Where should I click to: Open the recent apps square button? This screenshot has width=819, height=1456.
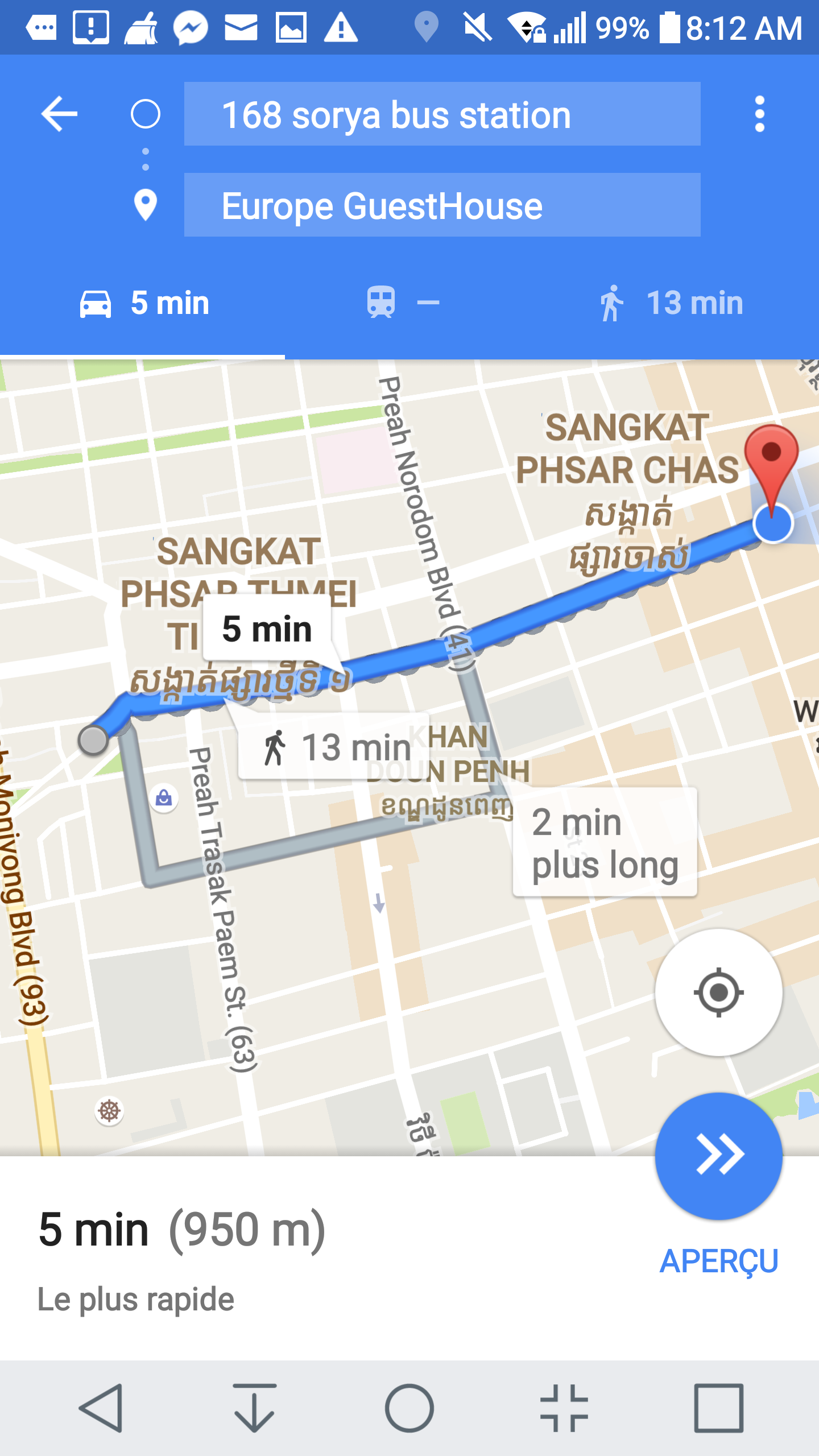click(x=718, y=1408)
